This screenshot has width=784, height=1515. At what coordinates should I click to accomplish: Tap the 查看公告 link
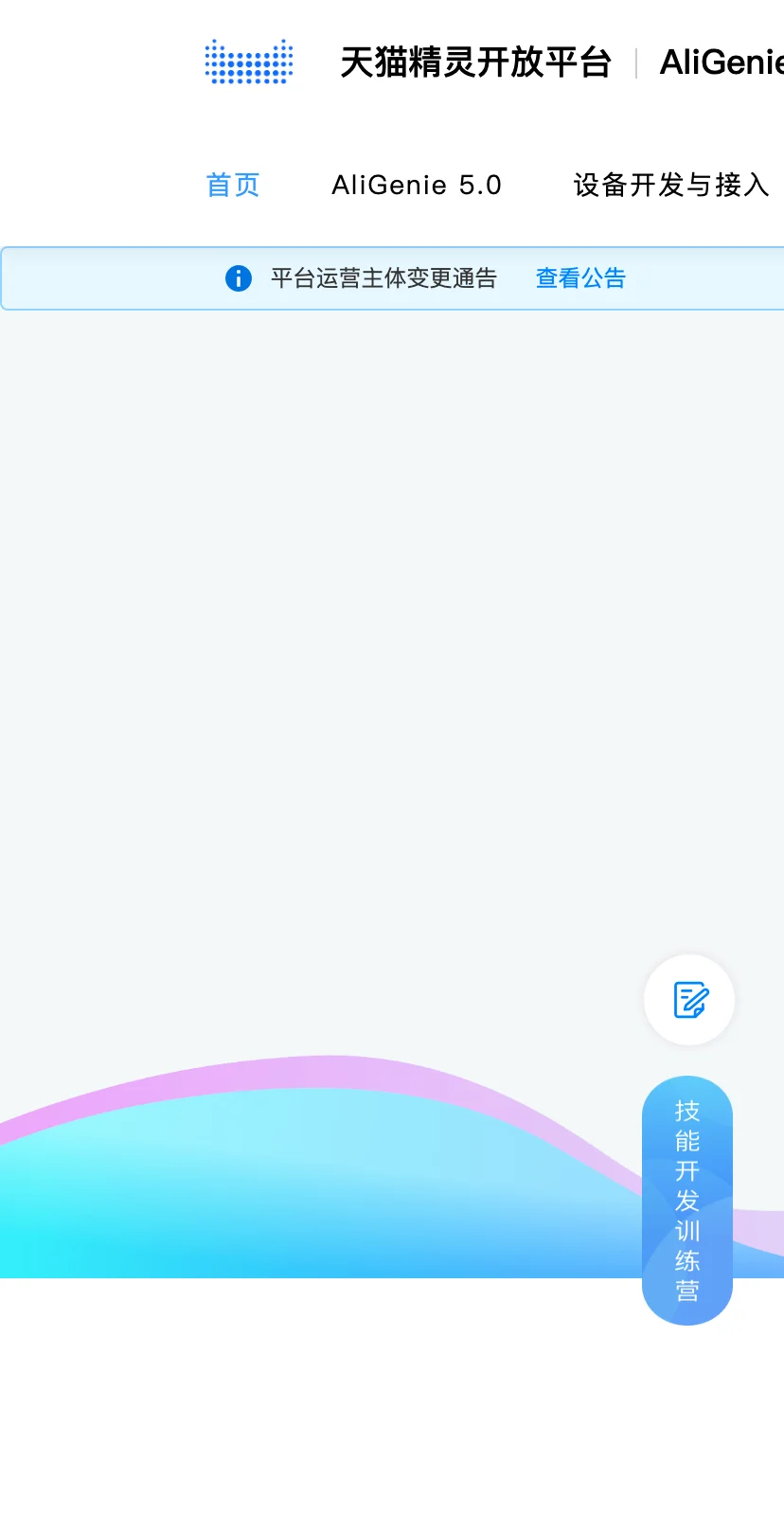tap(580, 278)
